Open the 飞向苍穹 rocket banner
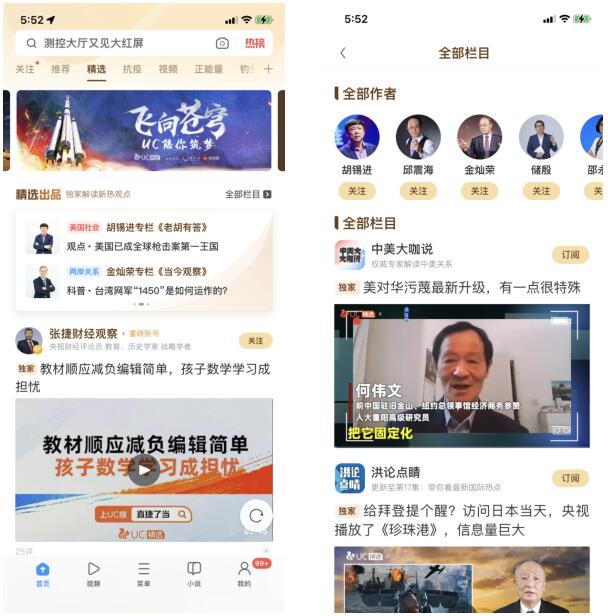This screenshot has width=608, height=616. 143,130
